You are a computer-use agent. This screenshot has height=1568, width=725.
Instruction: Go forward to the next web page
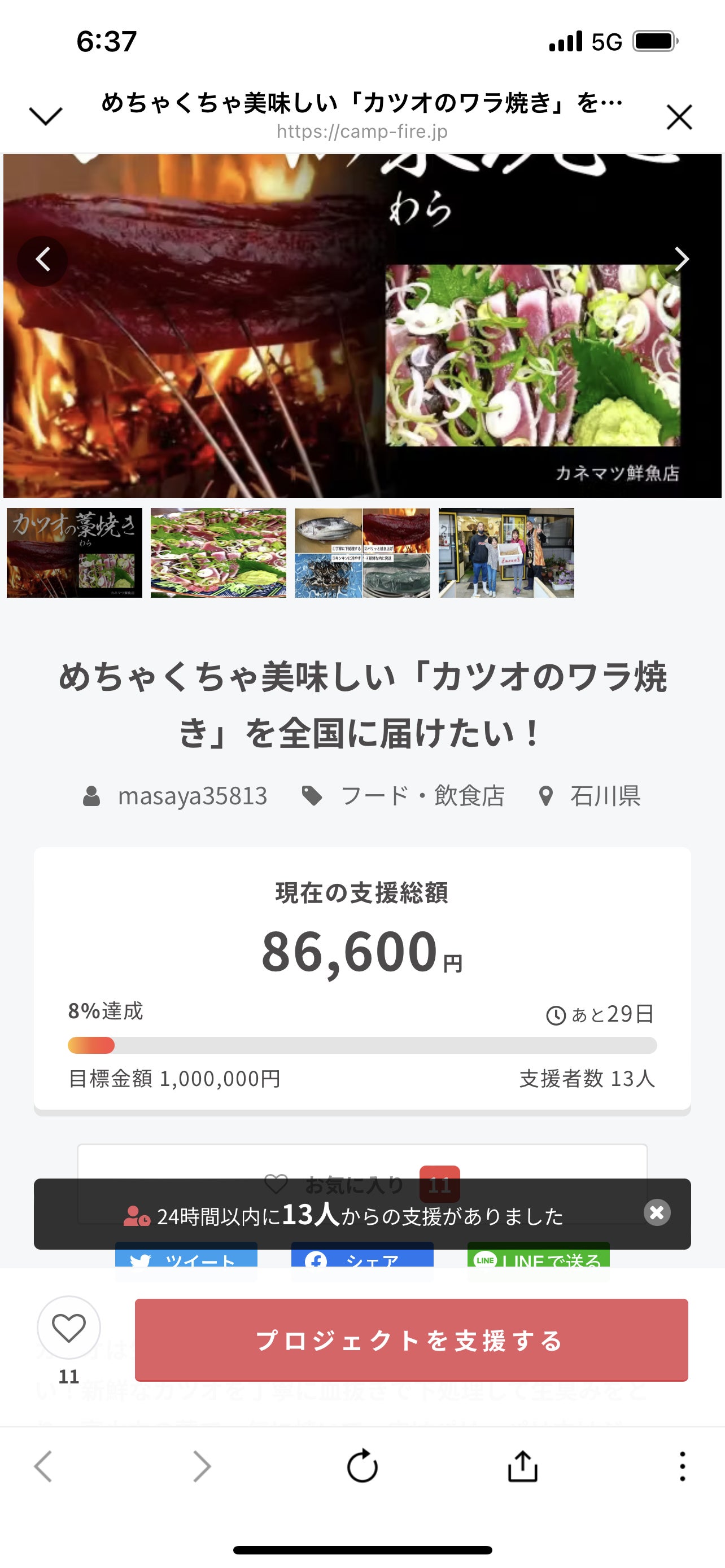coord(202,1466)
